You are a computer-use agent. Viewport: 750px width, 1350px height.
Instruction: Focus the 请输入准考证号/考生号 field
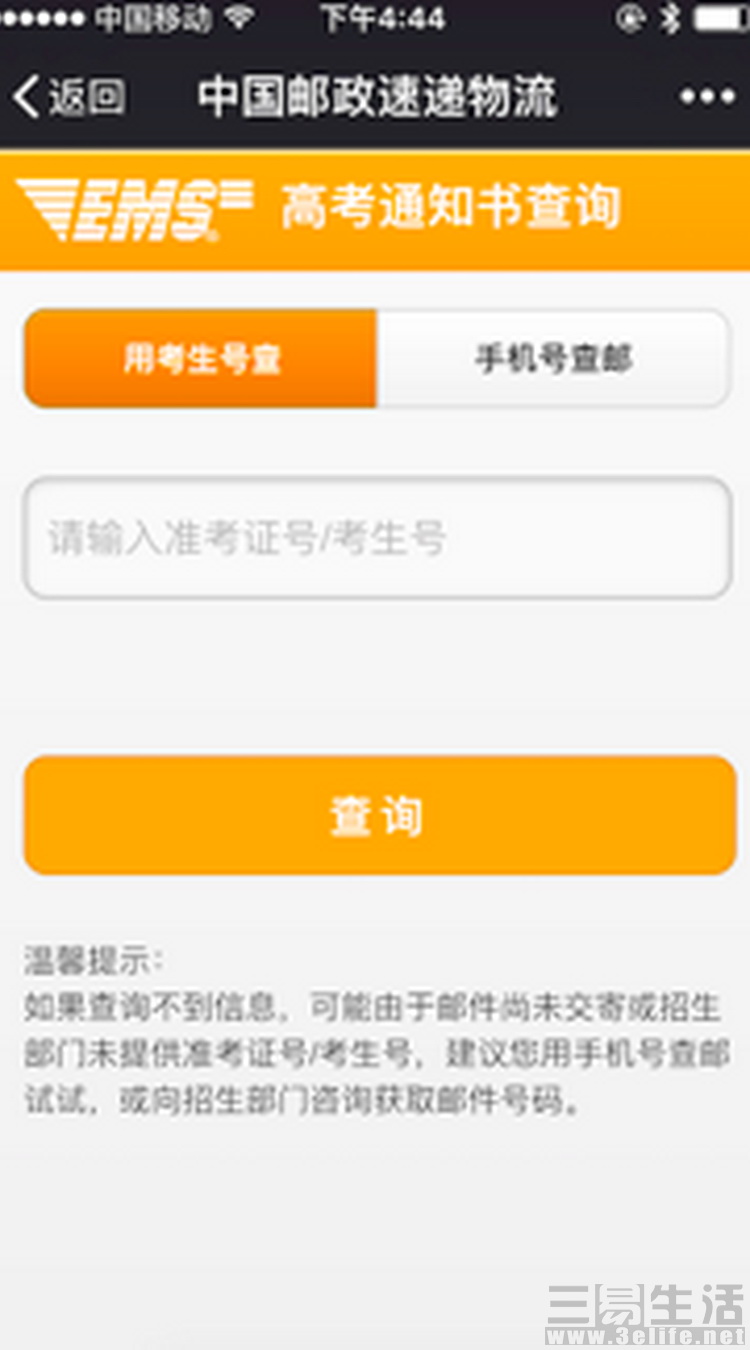[377, 538]
